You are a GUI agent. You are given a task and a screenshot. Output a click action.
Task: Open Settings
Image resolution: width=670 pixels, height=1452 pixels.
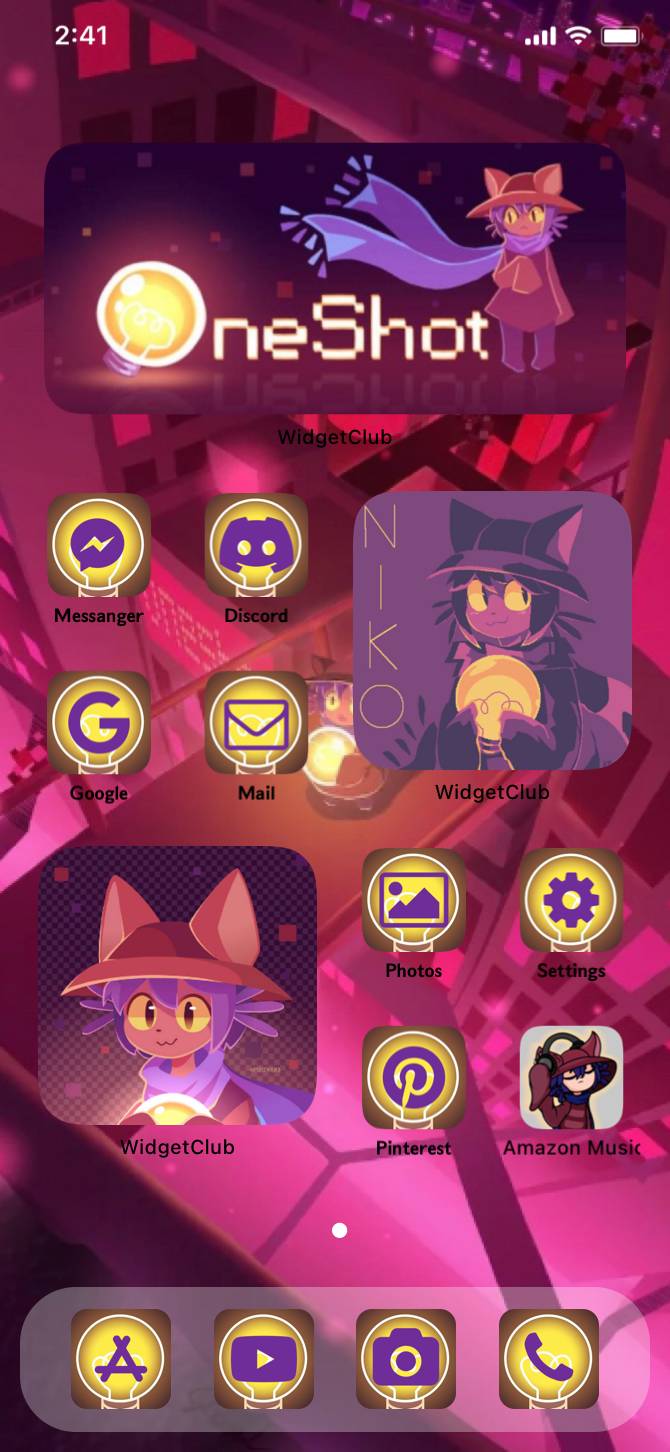(571, 900)
